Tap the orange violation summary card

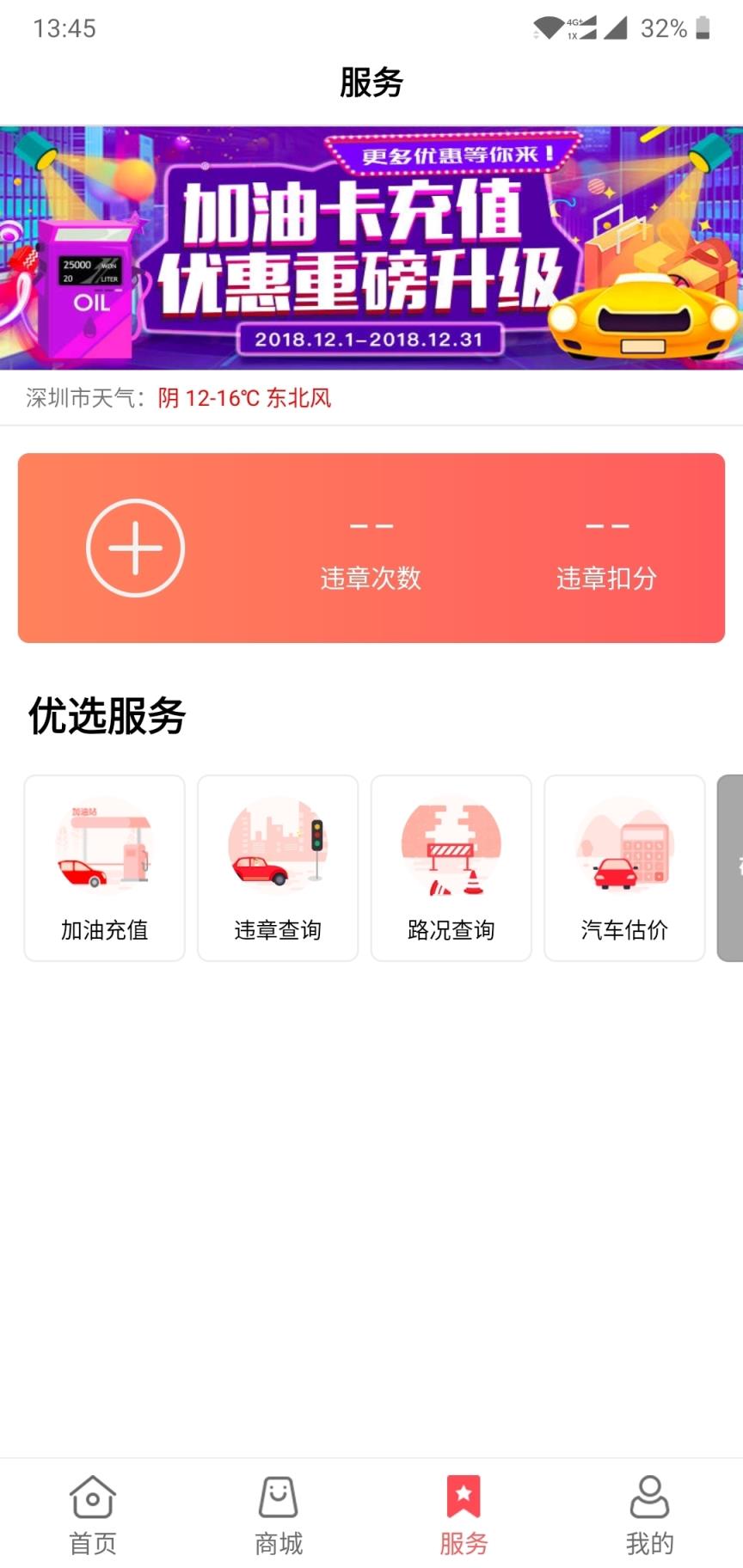click(371, 548)
